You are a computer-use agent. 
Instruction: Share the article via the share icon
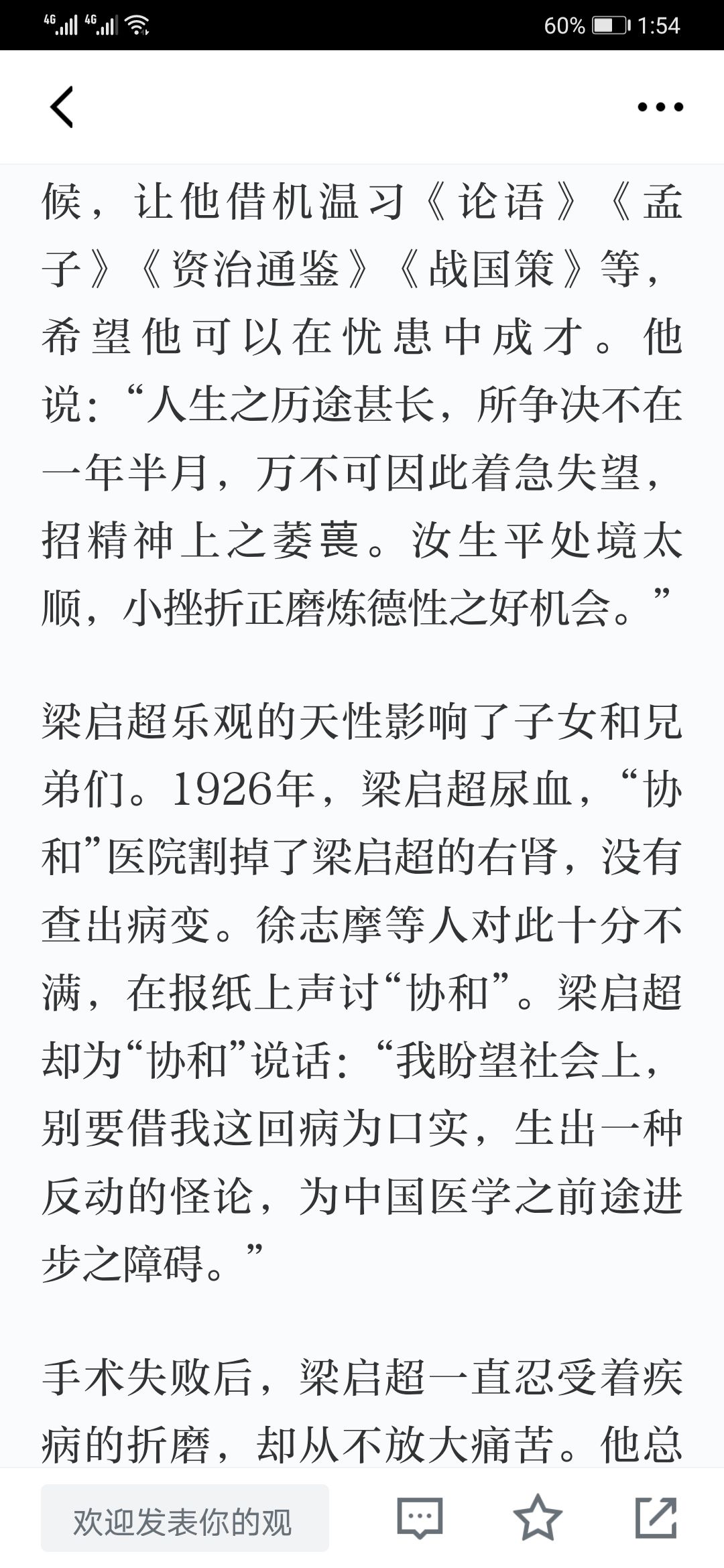click(656, 1517)
